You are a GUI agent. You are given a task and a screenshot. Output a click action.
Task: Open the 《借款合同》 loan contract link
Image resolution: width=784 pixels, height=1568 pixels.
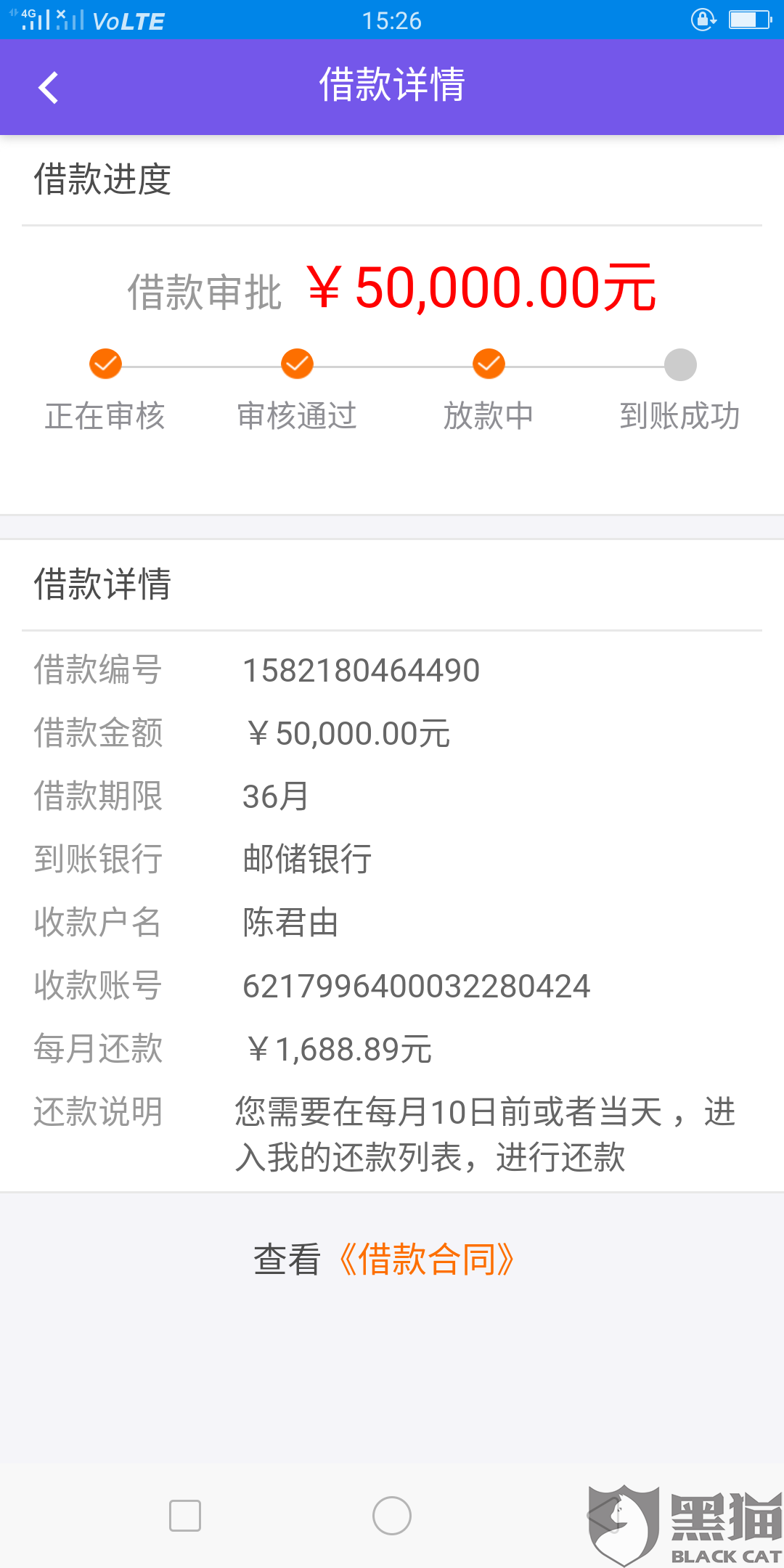[x=426, y=1259]
